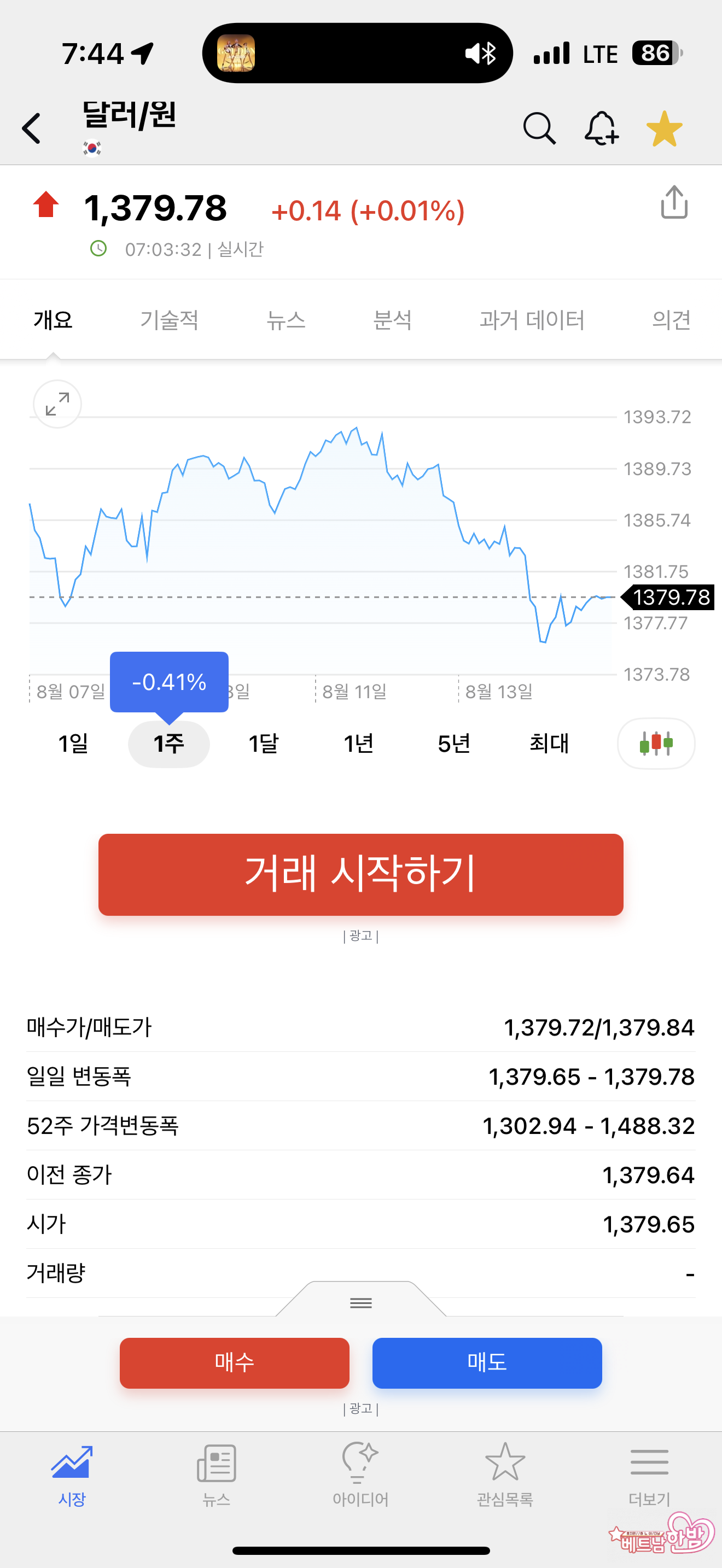722x1568 pixels.
Task: Select the 1달 chart range
Action: tap(263, 743)
